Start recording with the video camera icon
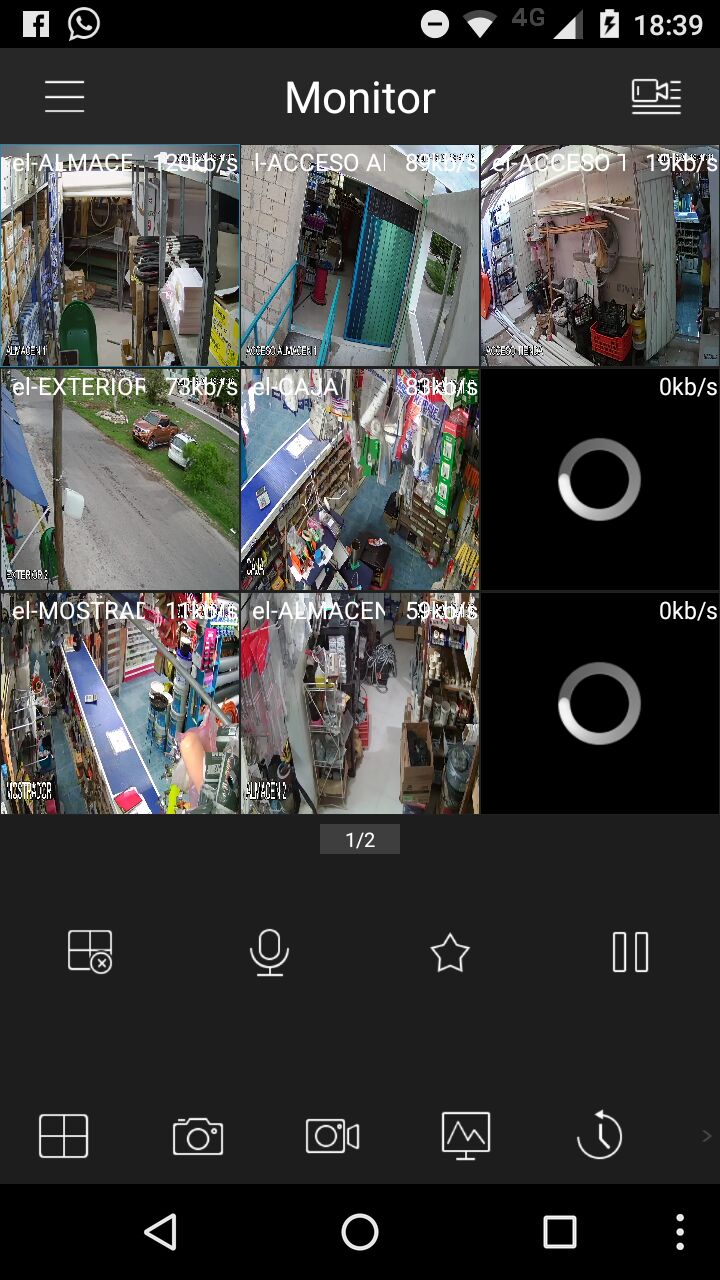 pos(332,1136)
